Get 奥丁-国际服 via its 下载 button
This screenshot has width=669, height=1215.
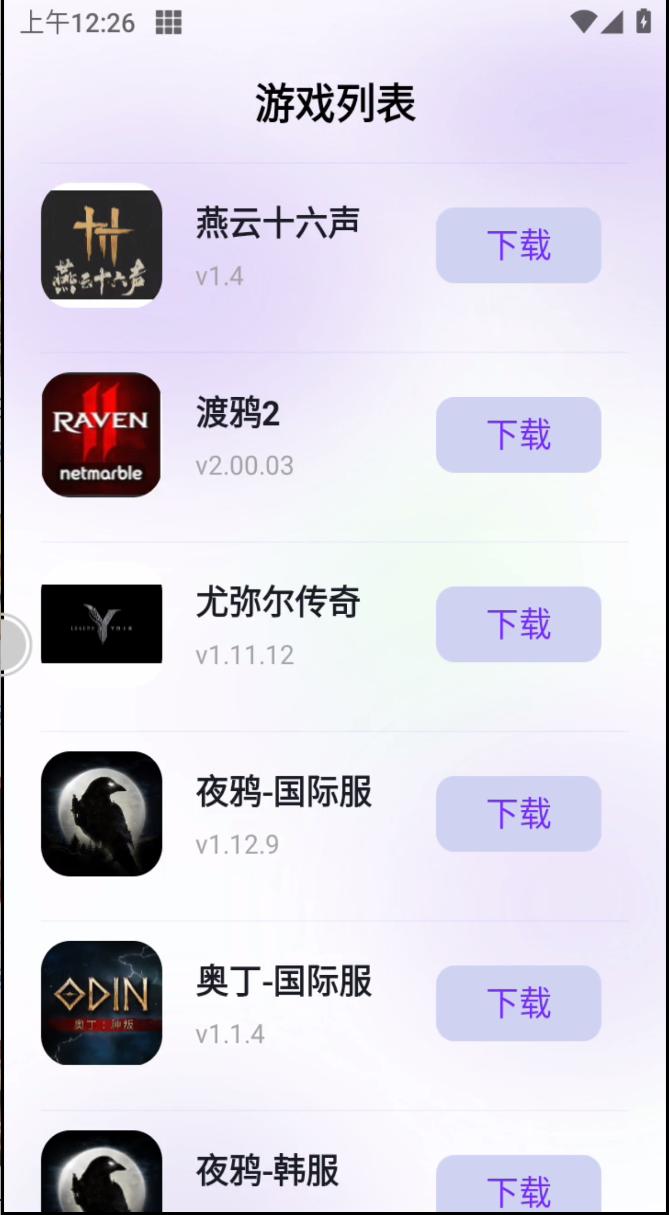[518, 1003]
